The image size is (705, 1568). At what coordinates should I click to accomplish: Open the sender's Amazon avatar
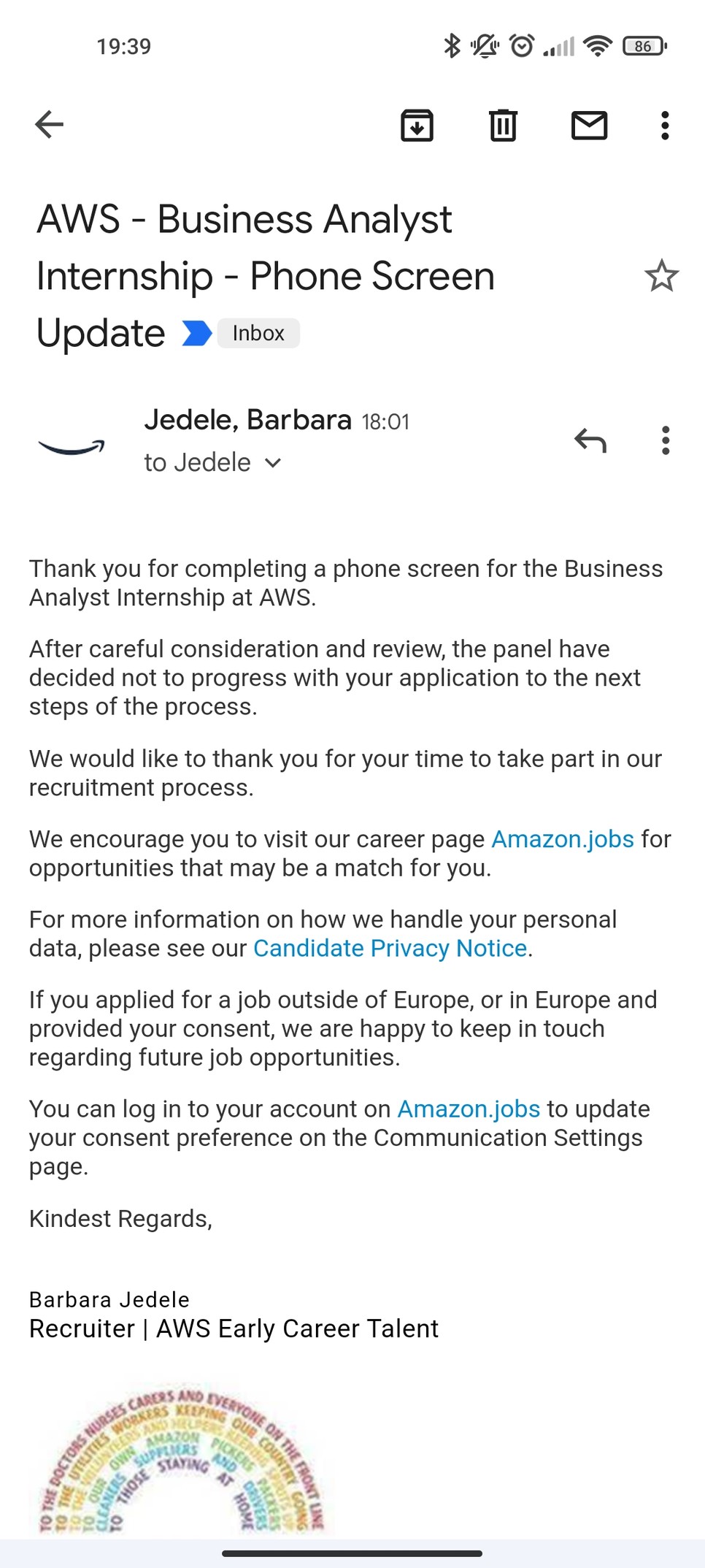72,441
